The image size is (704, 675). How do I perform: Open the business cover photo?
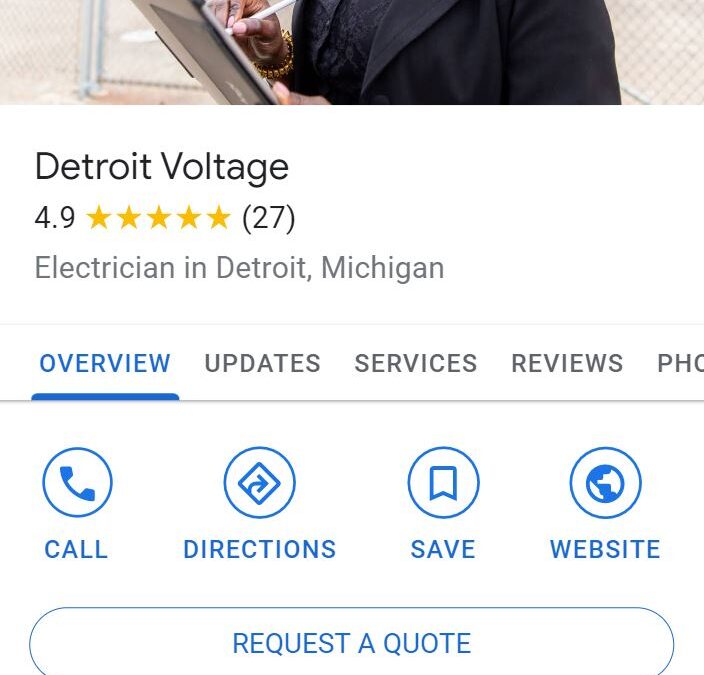[x=350, y=50]
